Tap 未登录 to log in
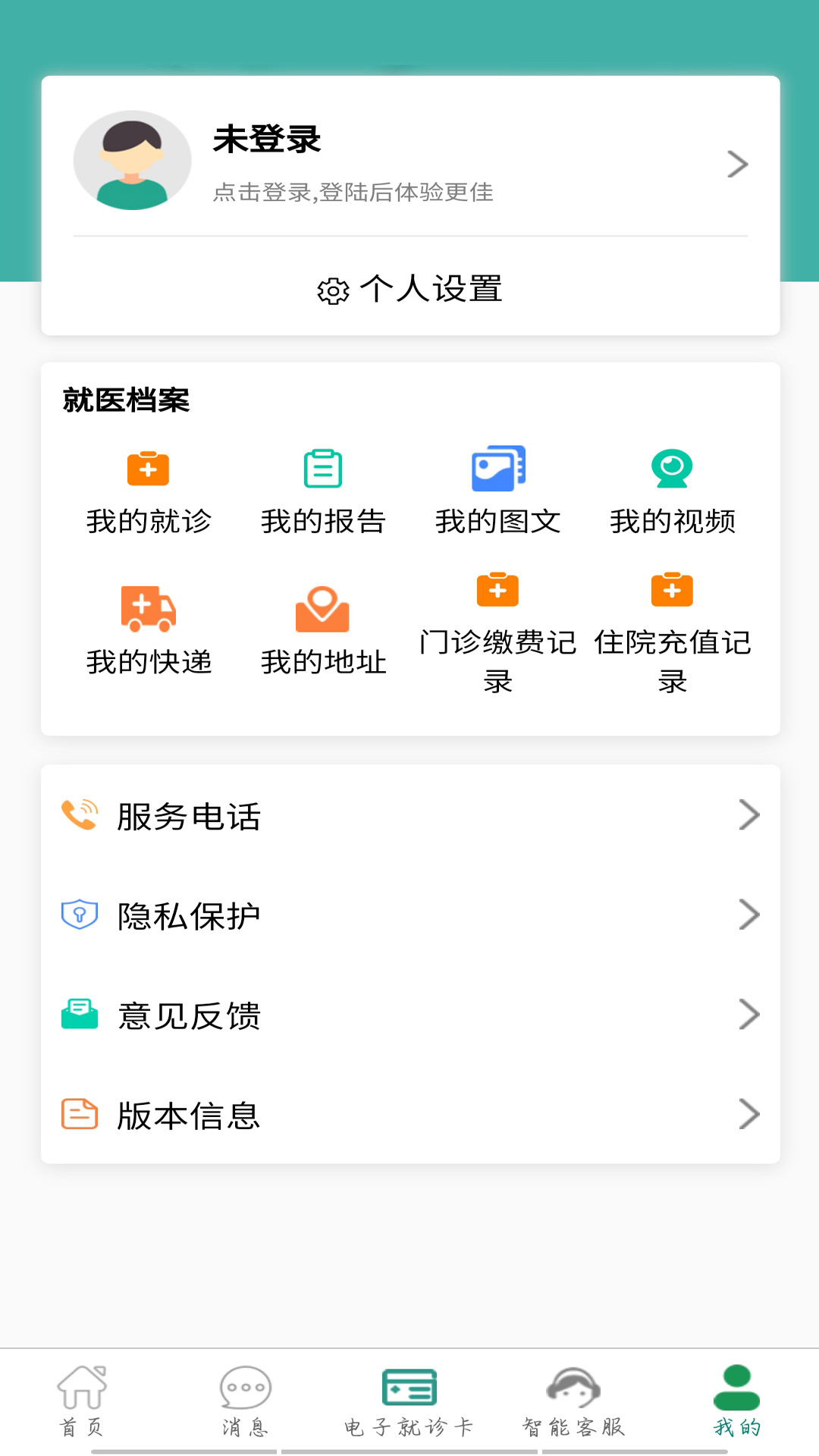This screenshot has width=819, height=1456. [x=267, y=140]
